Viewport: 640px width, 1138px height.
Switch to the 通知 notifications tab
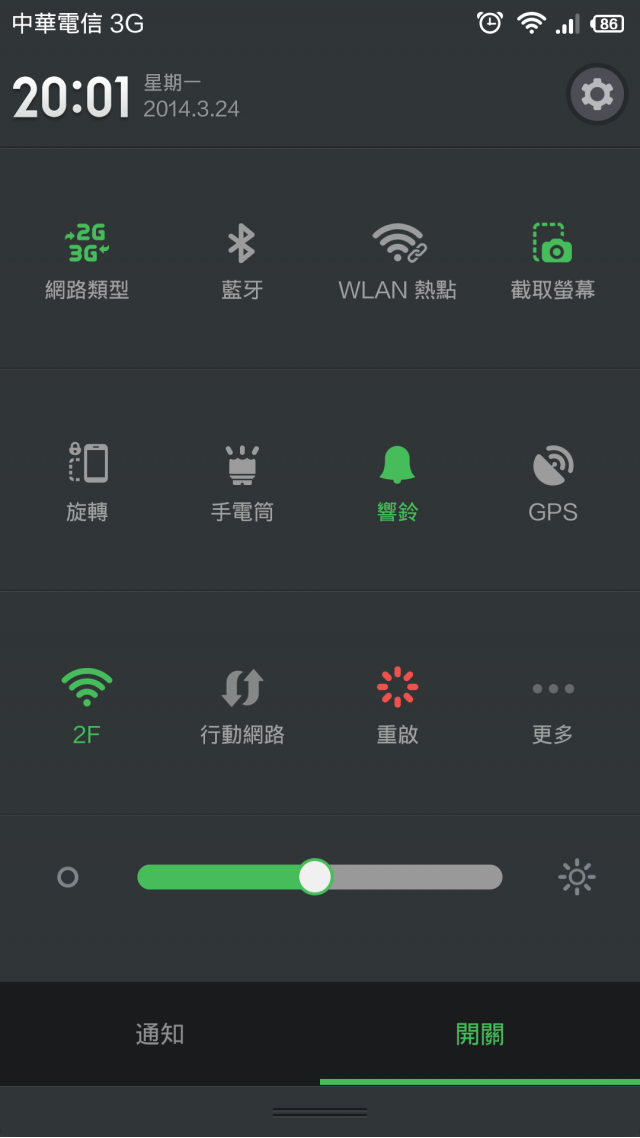[x=160, y=1034]
